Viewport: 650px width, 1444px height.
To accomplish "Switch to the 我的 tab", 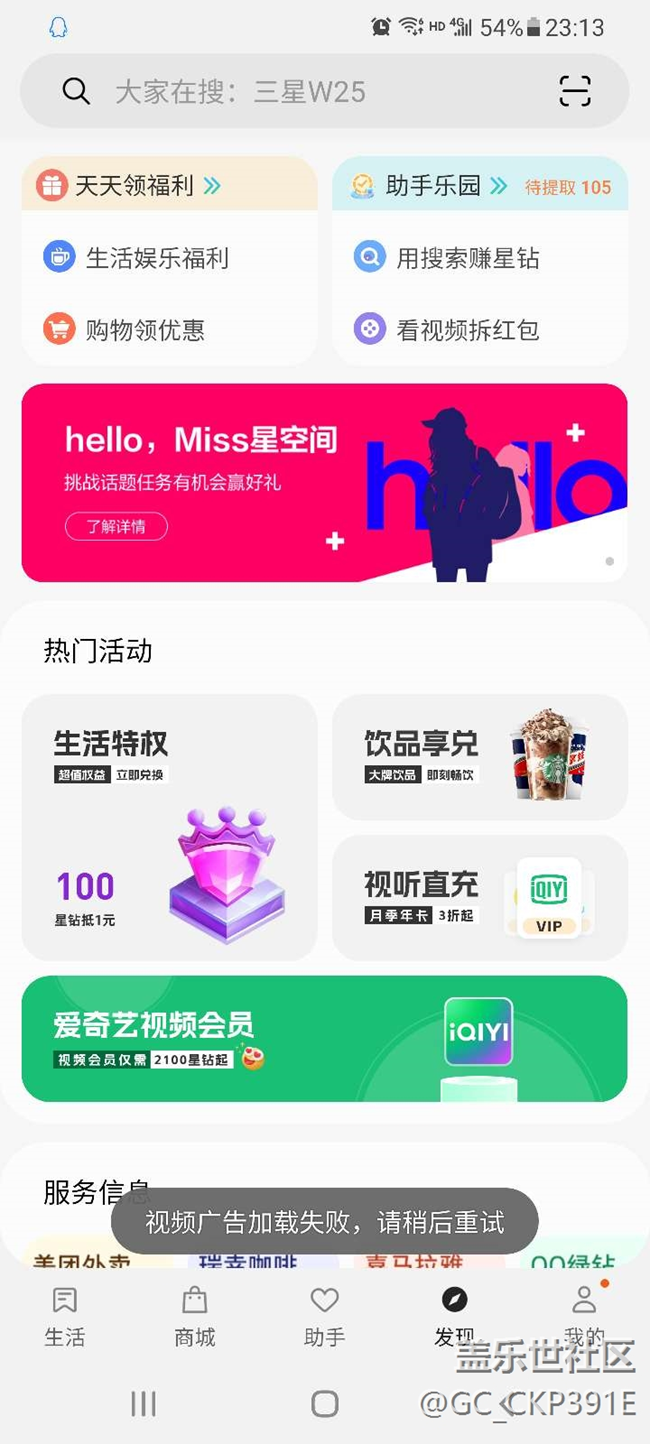I will (584, 1316).
